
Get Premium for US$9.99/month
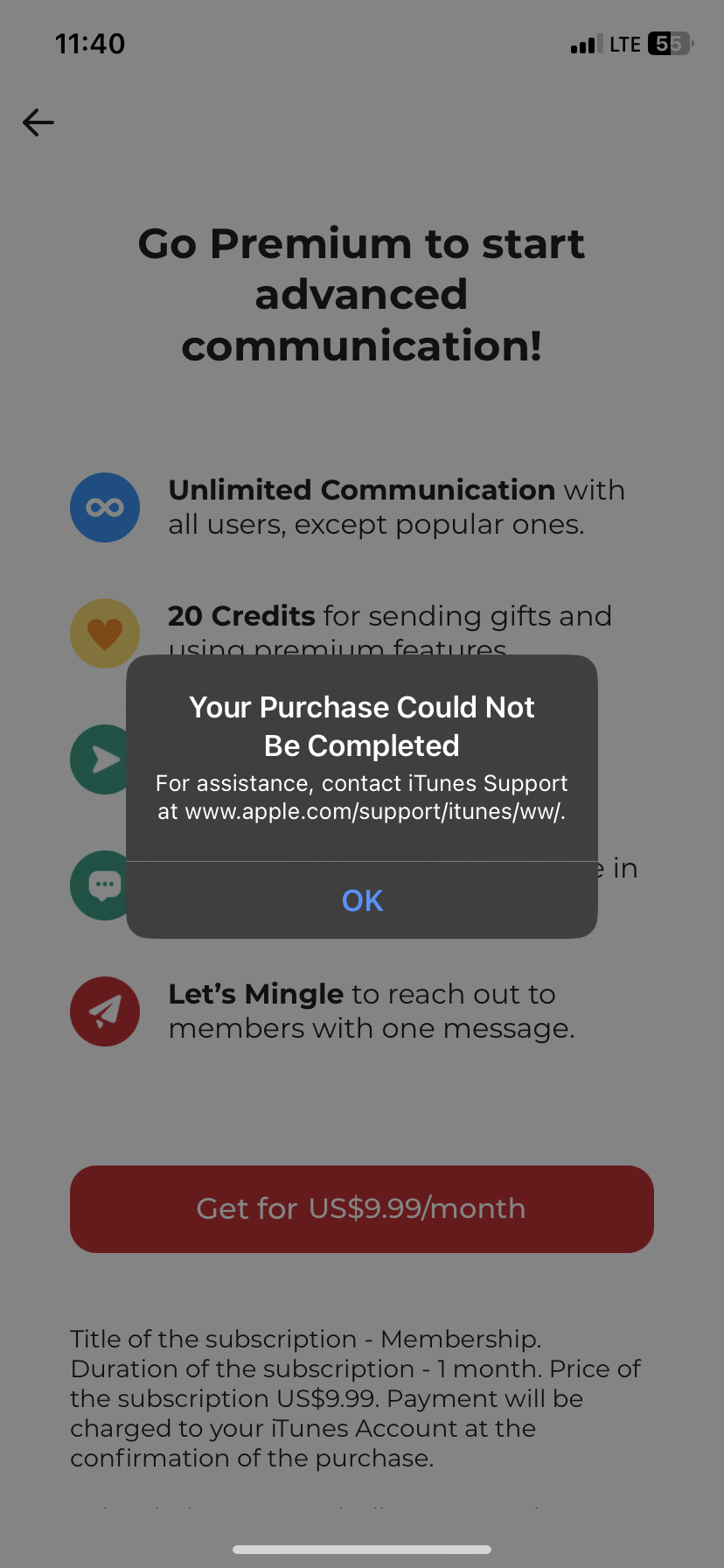click(x=362, y=1208)
